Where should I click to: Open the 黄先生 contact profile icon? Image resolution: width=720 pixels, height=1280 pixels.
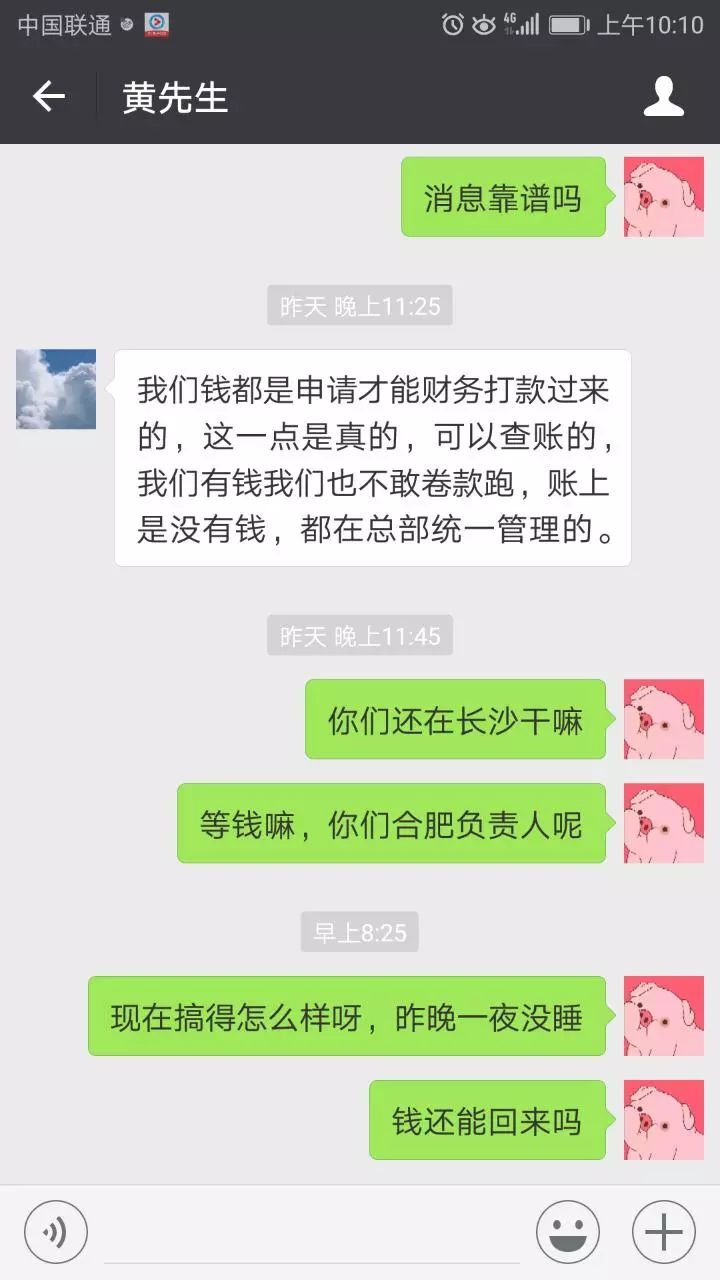tap(663, 97)
